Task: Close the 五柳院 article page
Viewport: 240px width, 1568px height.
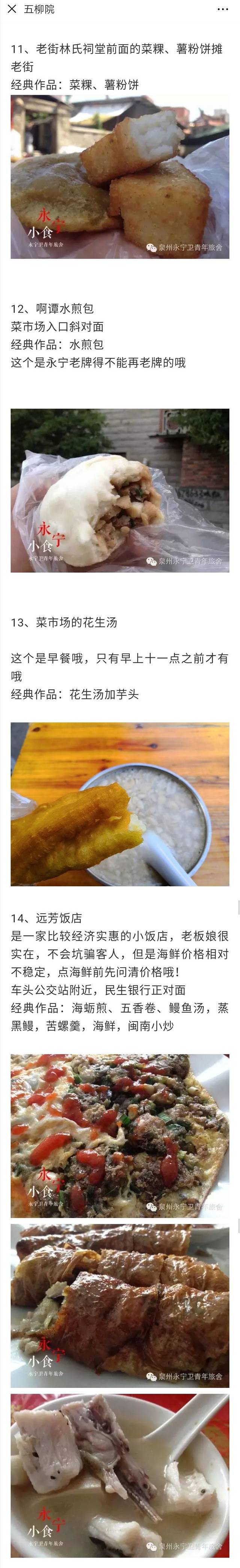Action: (x=12, y=10)
